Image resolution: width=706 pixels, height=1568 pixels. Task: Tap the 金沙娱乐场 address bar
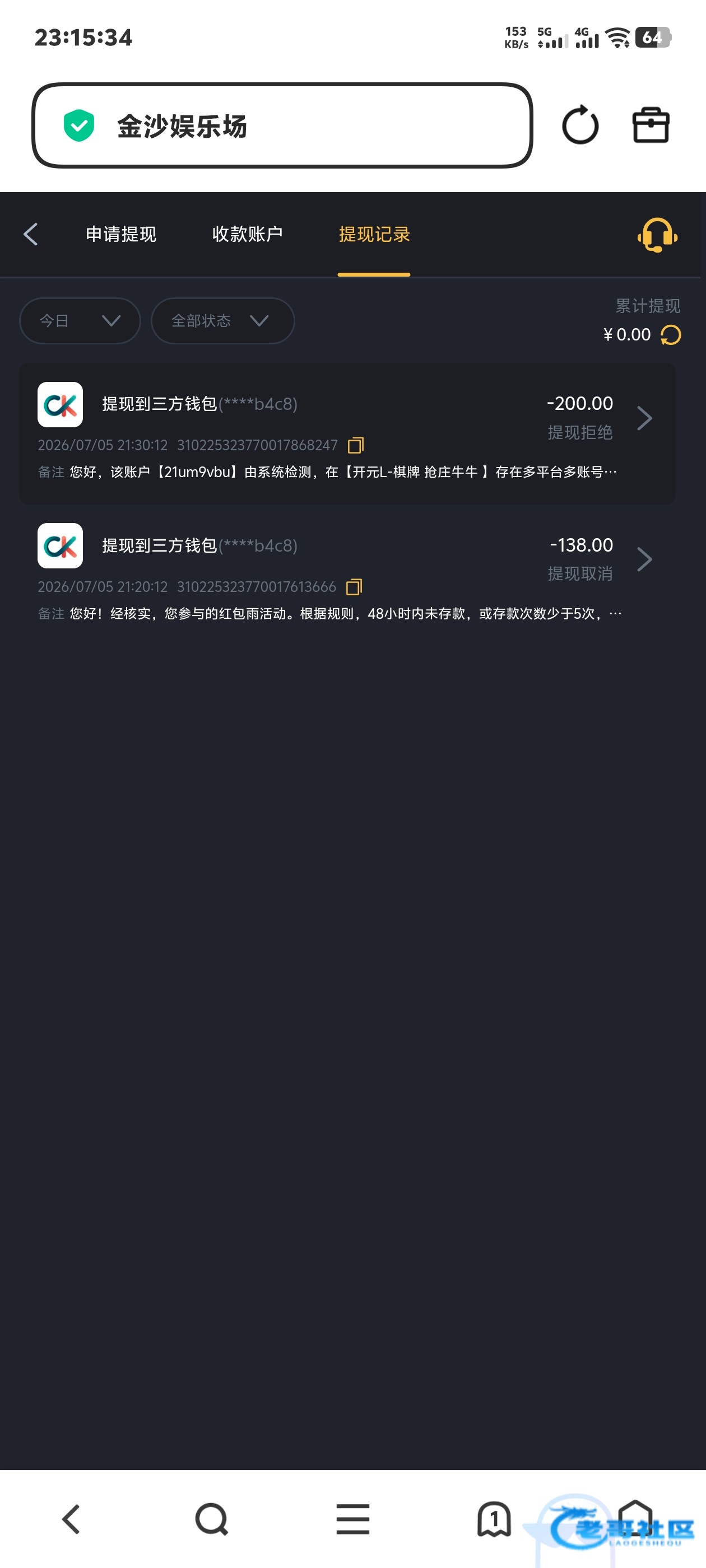pyautogui.click(x=282, y=125)
